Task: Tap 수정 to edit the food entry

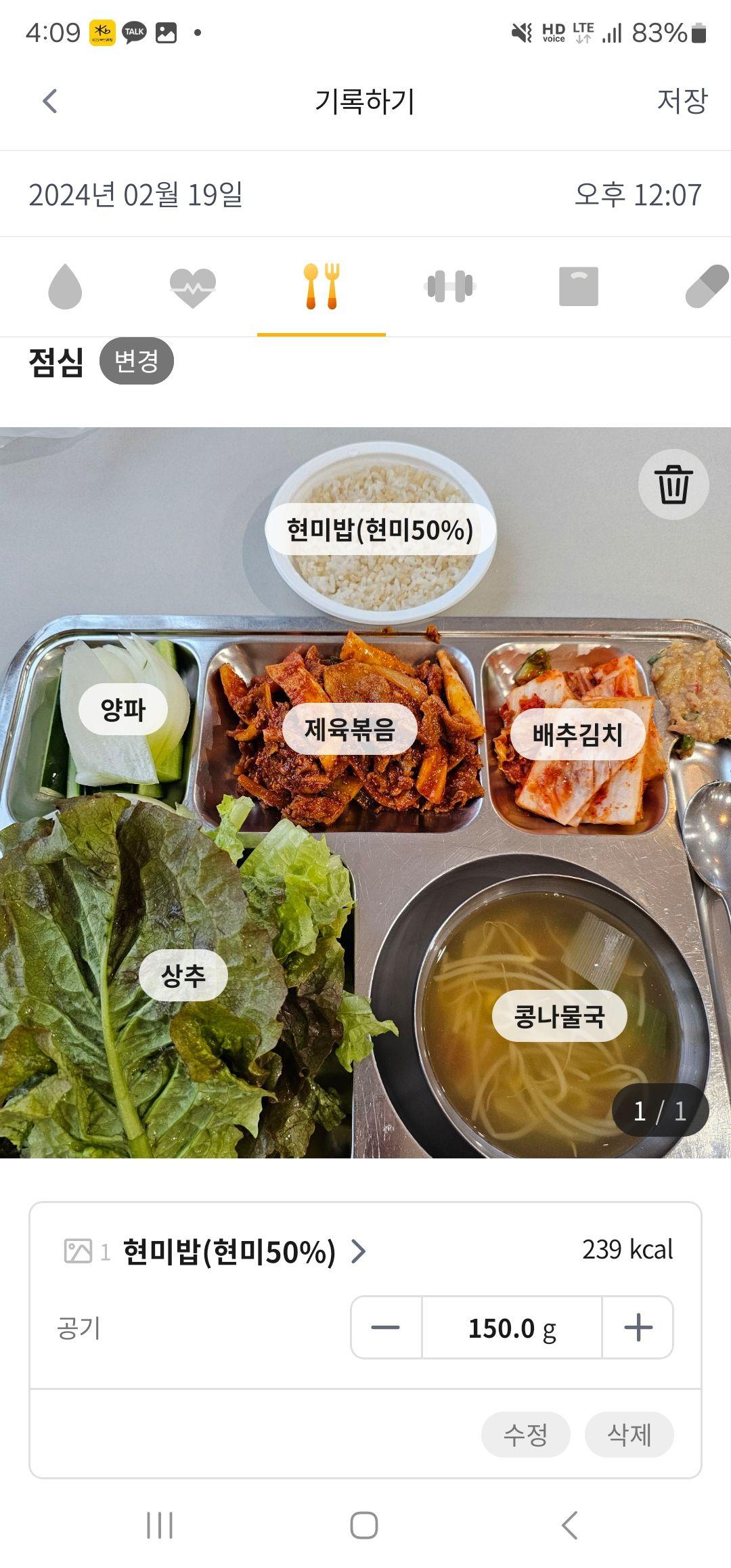Action: (x=525, y=1435)
